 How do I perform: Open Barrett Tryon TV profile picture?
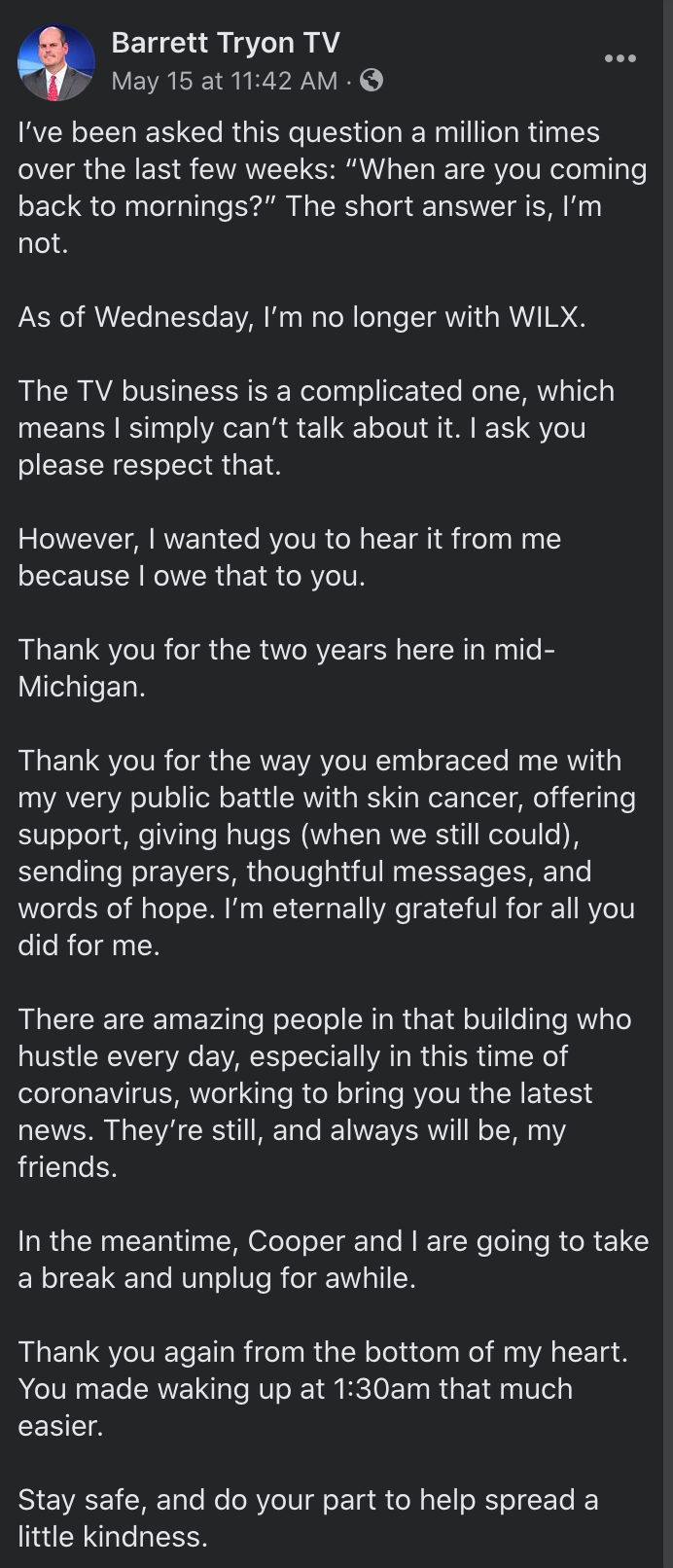(56, 62)
